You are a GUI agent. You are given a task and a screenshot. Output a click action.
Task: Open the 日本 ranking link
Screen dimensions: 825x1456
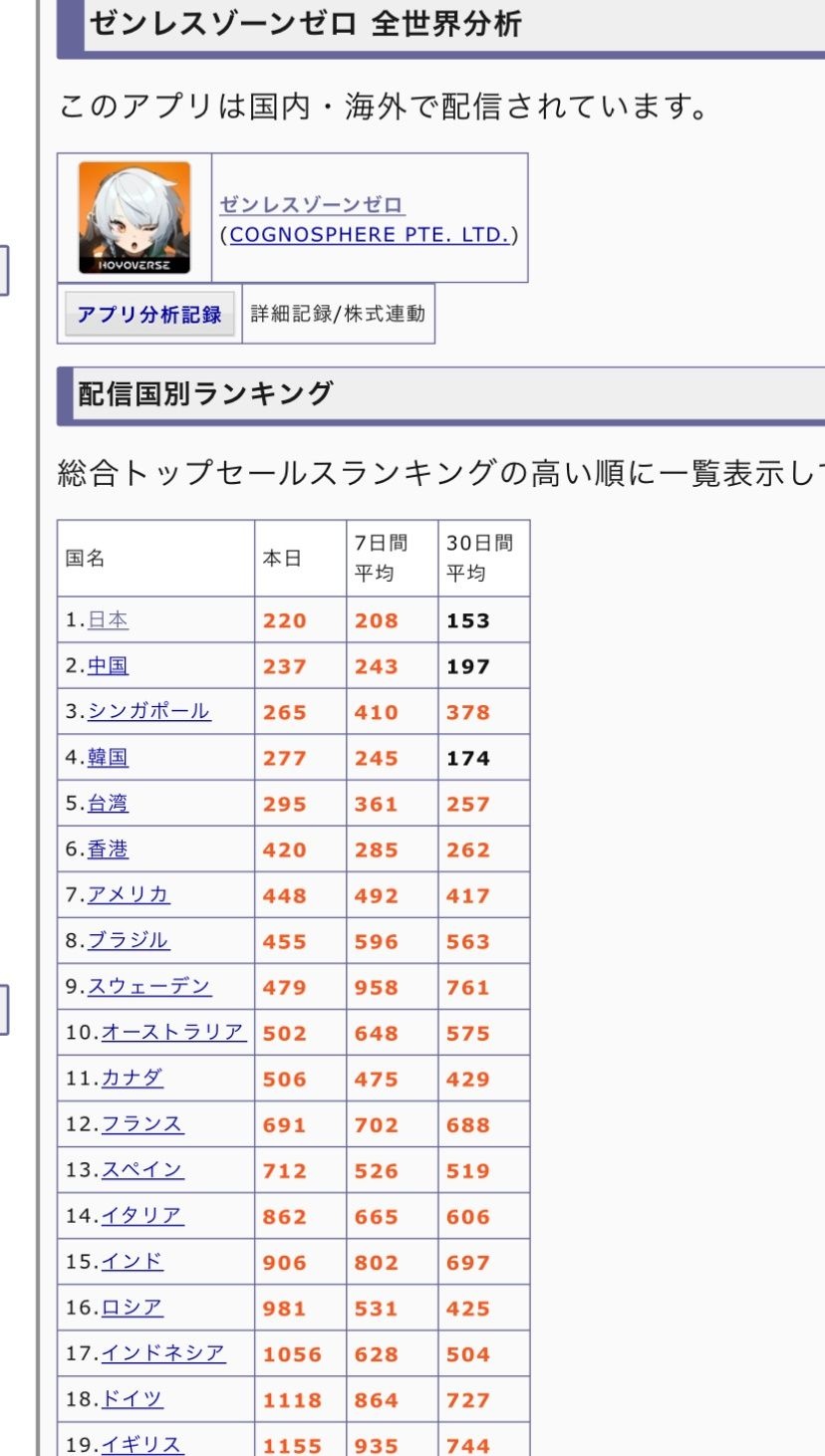coord(108,620)
